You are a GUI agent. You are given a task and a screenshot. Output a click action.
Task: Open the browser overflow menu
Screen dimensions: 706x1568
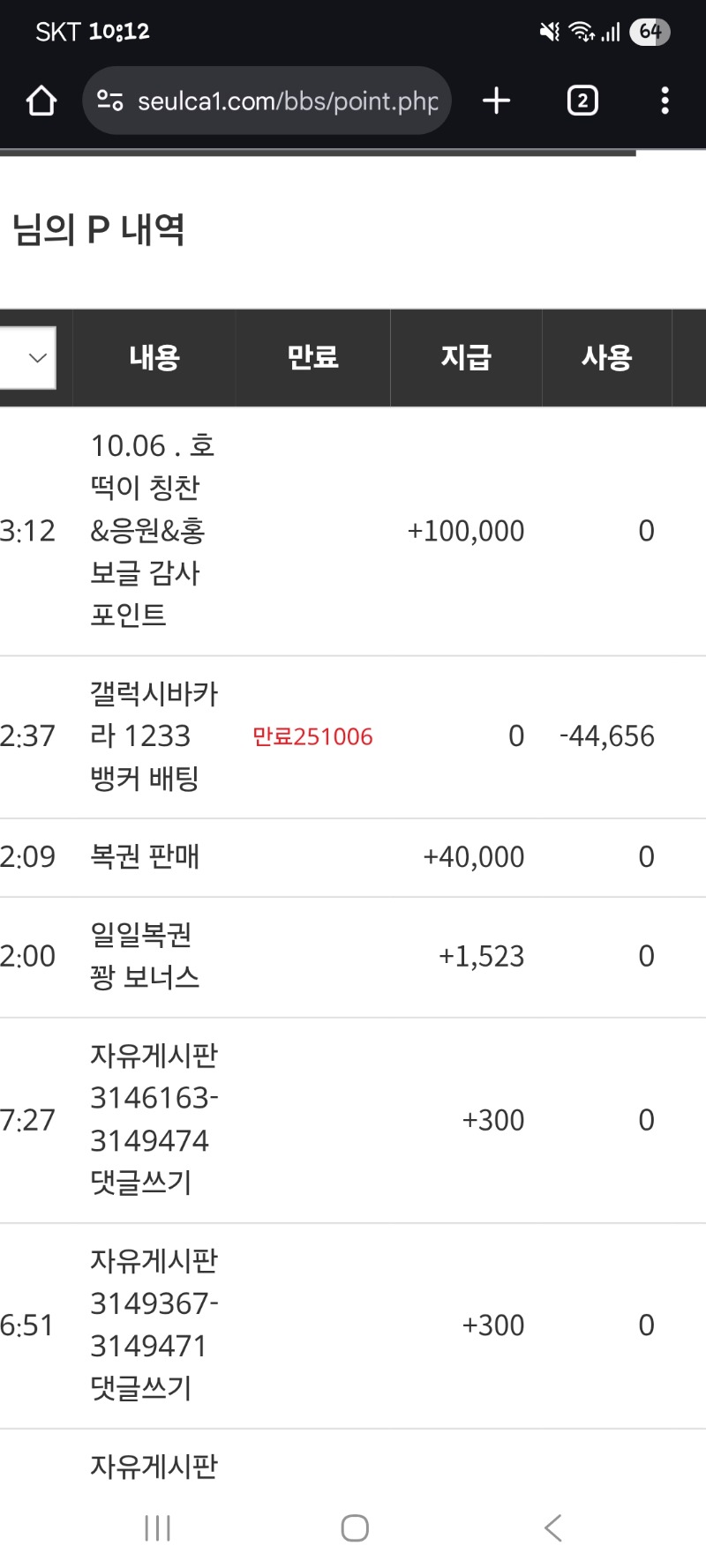coord(665,101)
